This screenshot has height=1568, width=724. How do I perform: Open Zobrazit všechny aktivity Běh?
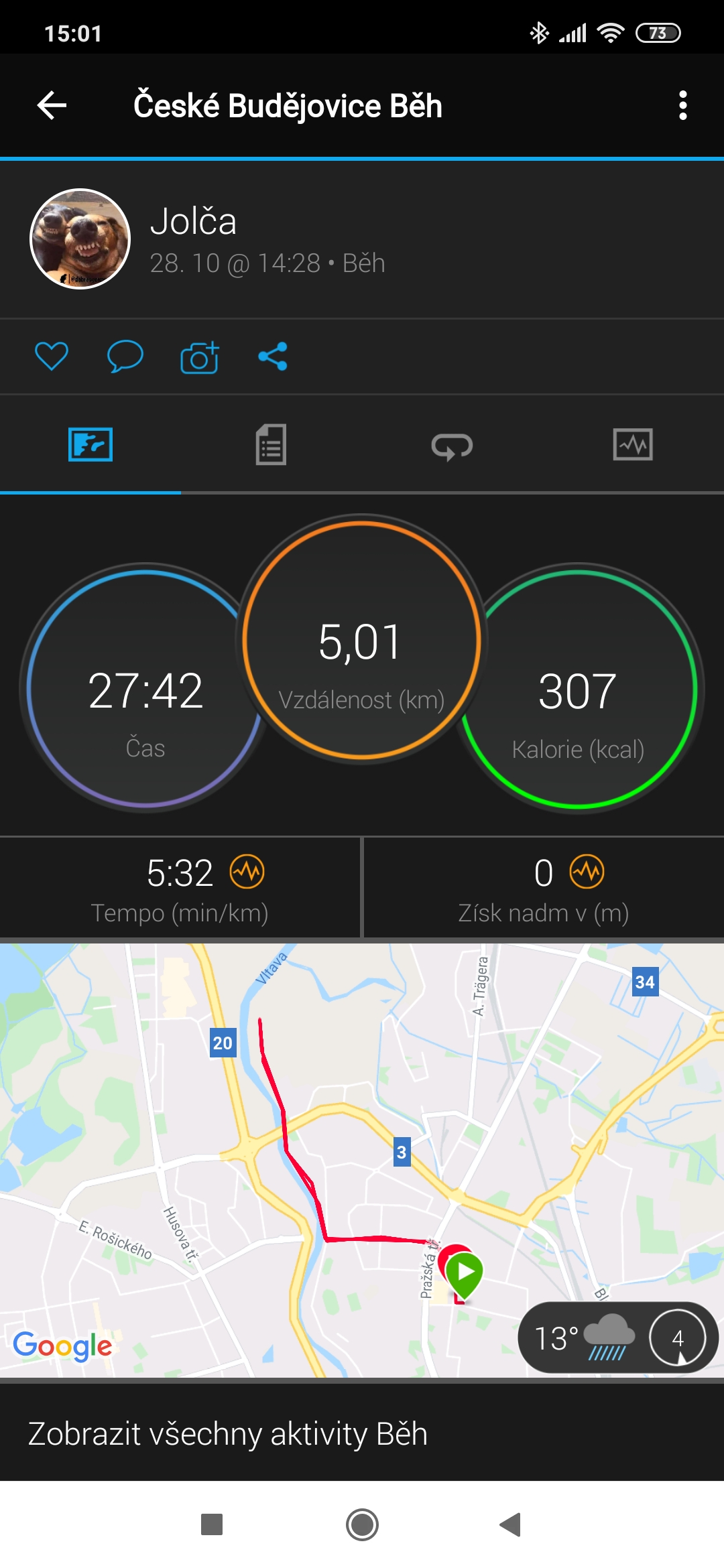(362, 1433)
